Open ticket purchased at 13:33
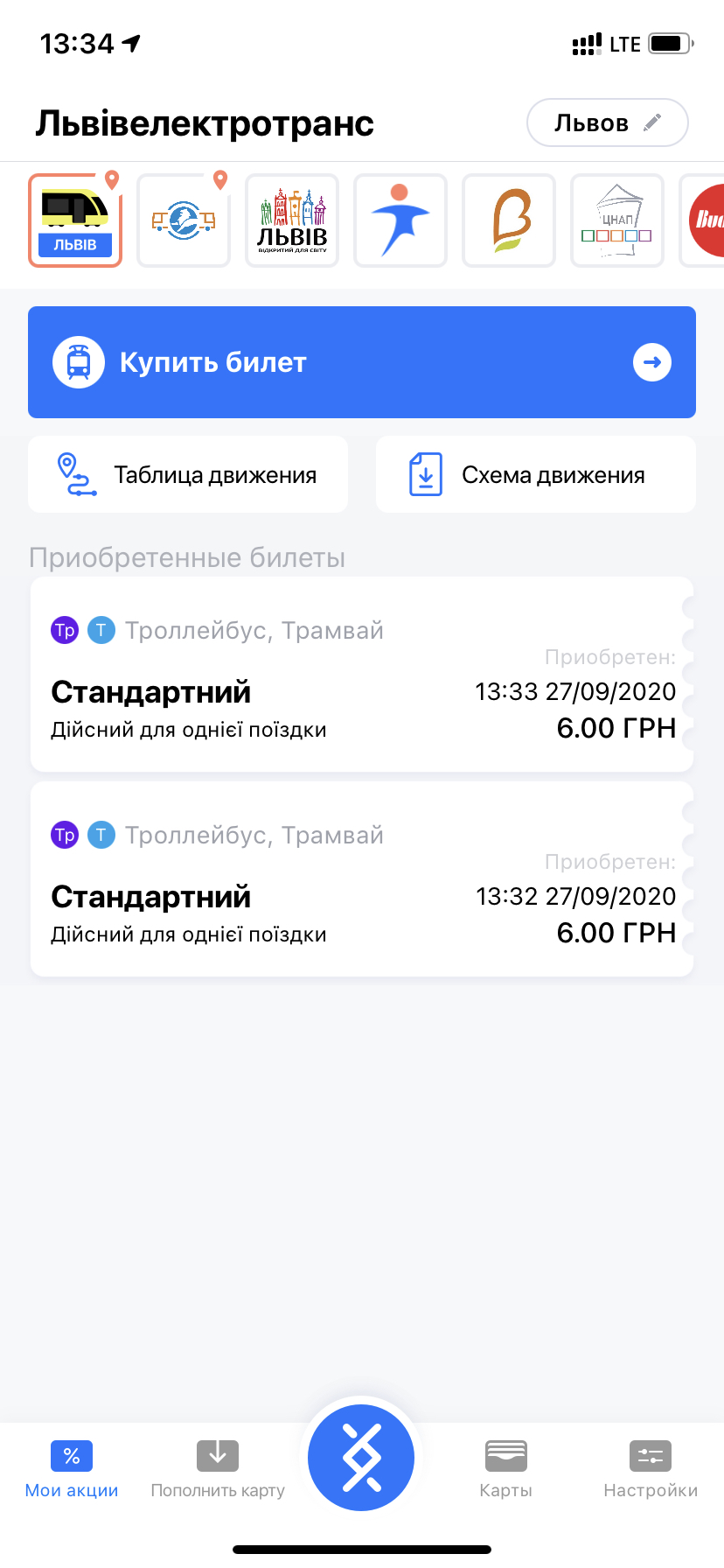Viewport: 724px width, 1568px height. 362,675
